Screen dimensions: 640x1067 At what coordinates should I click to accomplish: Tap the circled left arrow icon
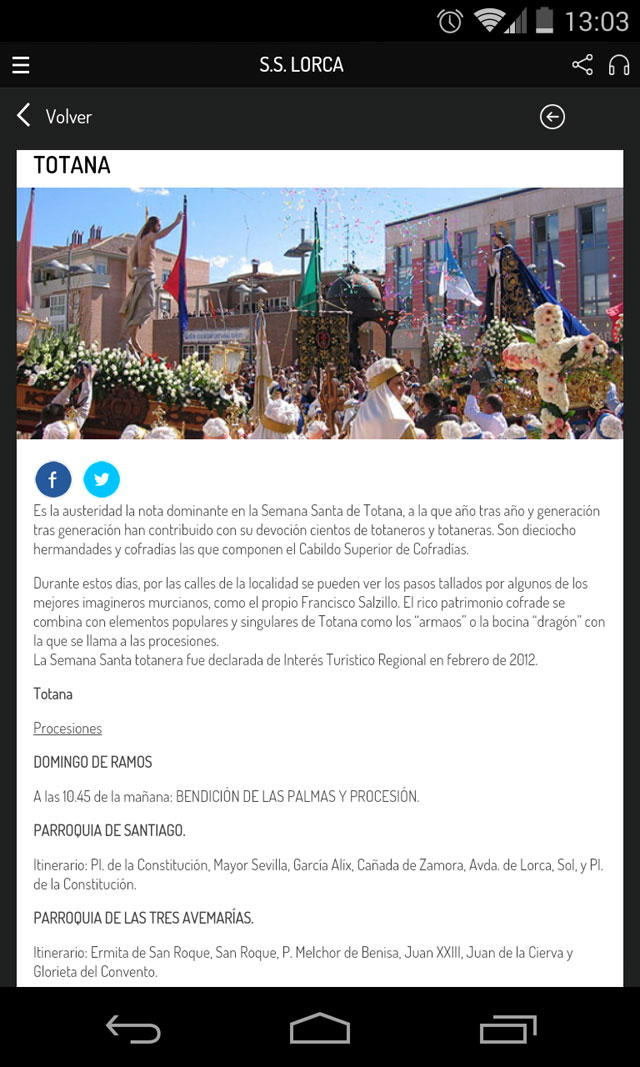552,117
